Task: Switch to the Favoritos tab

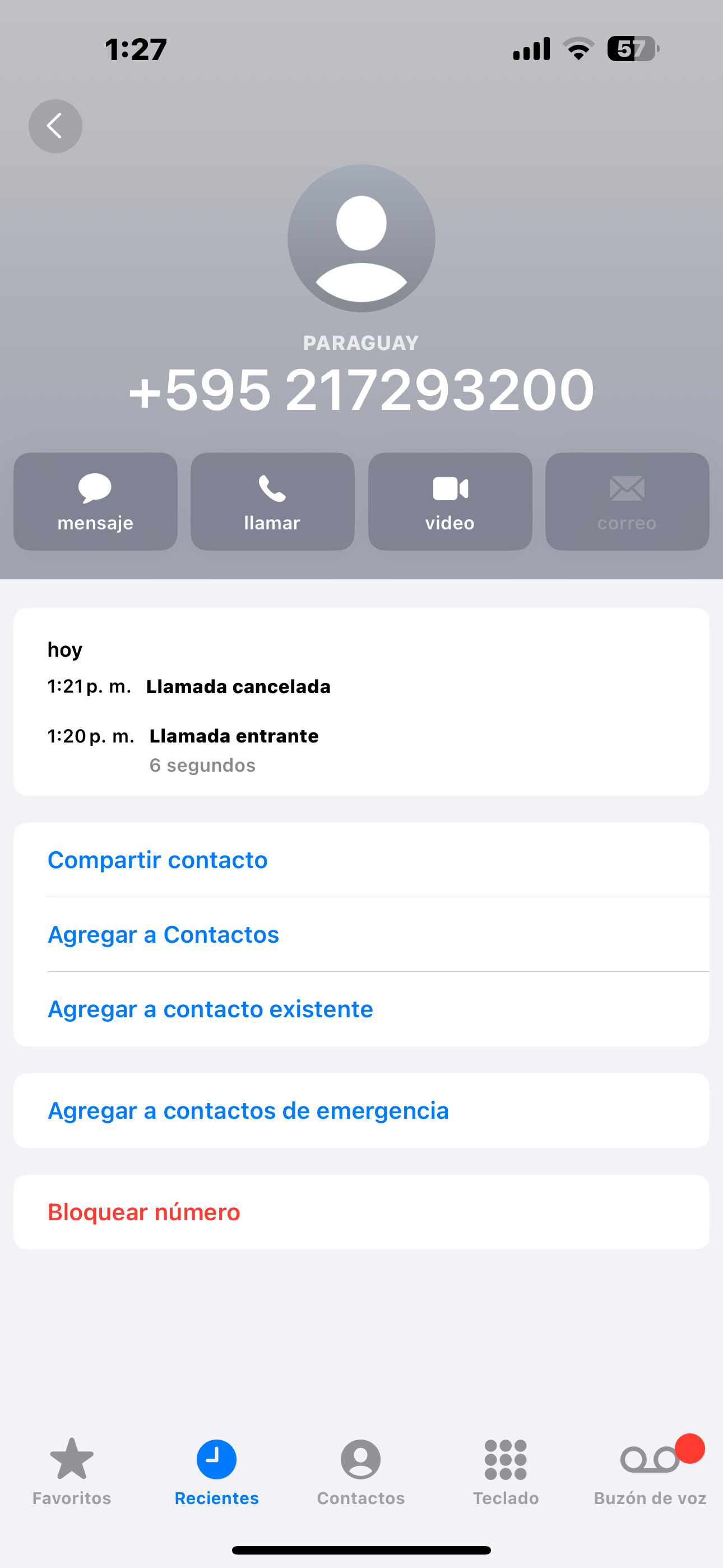Action: (x=72, y=1470)
